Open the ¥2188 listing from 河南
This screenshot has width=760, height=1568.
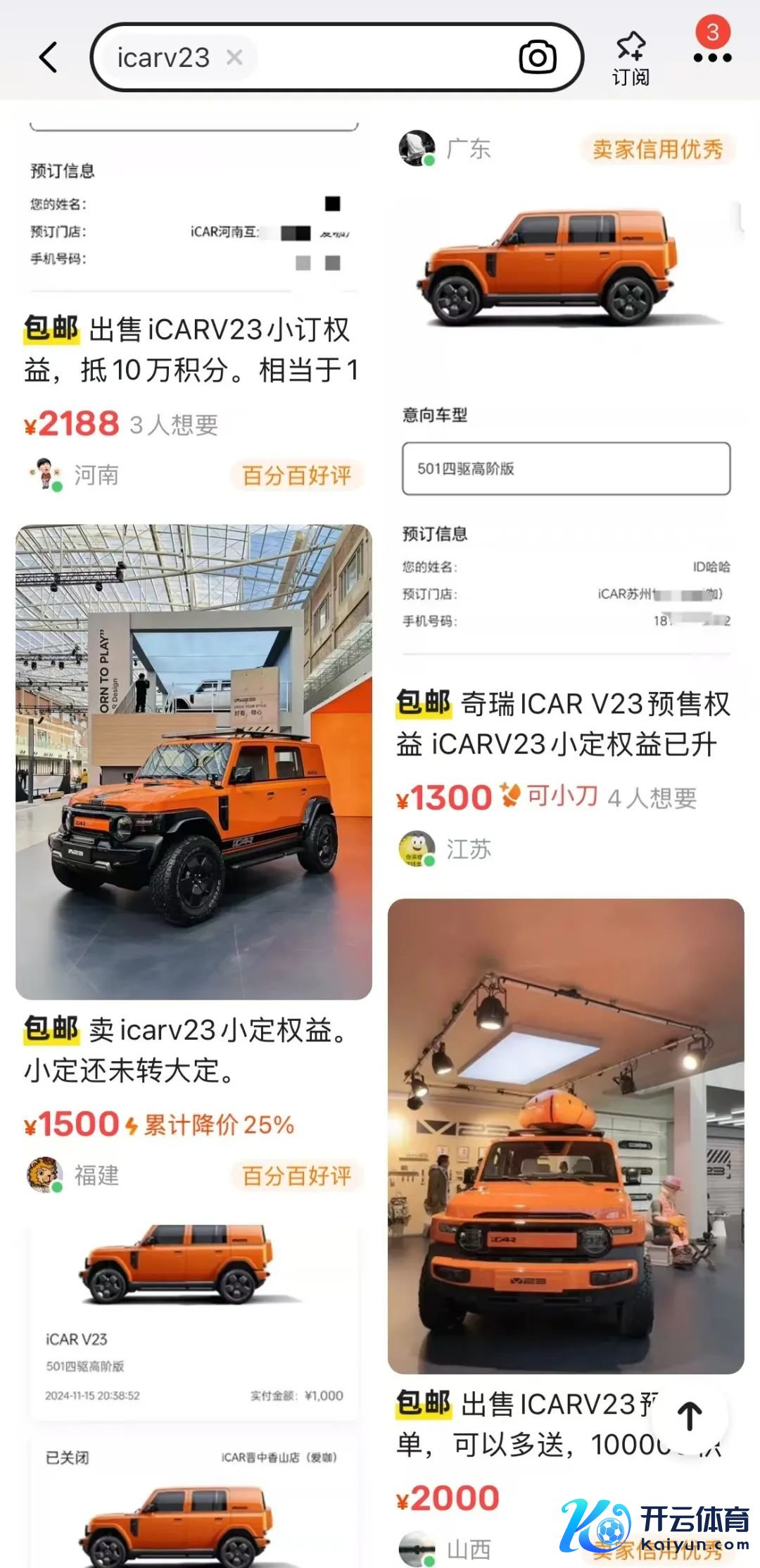click(x=191, y=350)
